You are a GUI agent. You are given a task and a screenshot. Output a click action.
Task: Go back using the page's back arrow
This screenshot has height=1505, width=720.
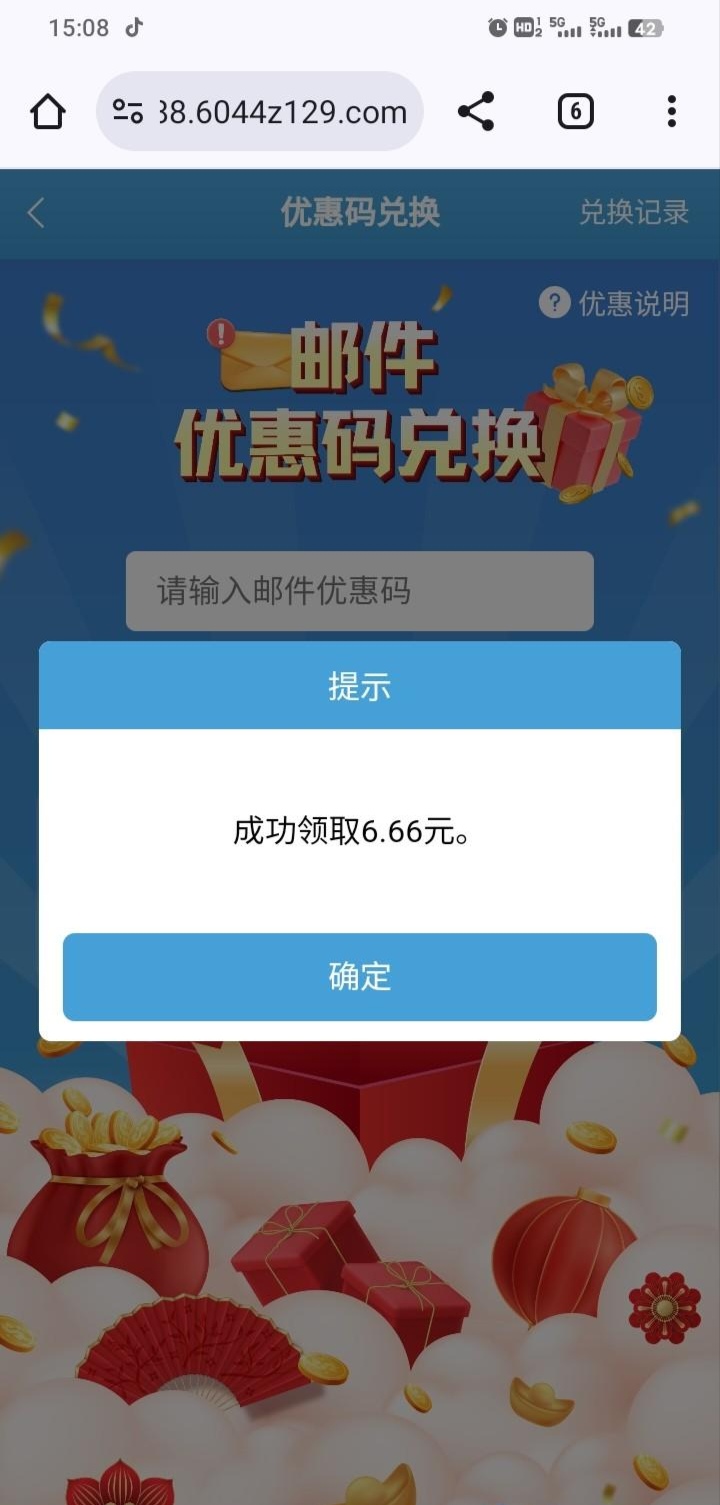point(36,212)
